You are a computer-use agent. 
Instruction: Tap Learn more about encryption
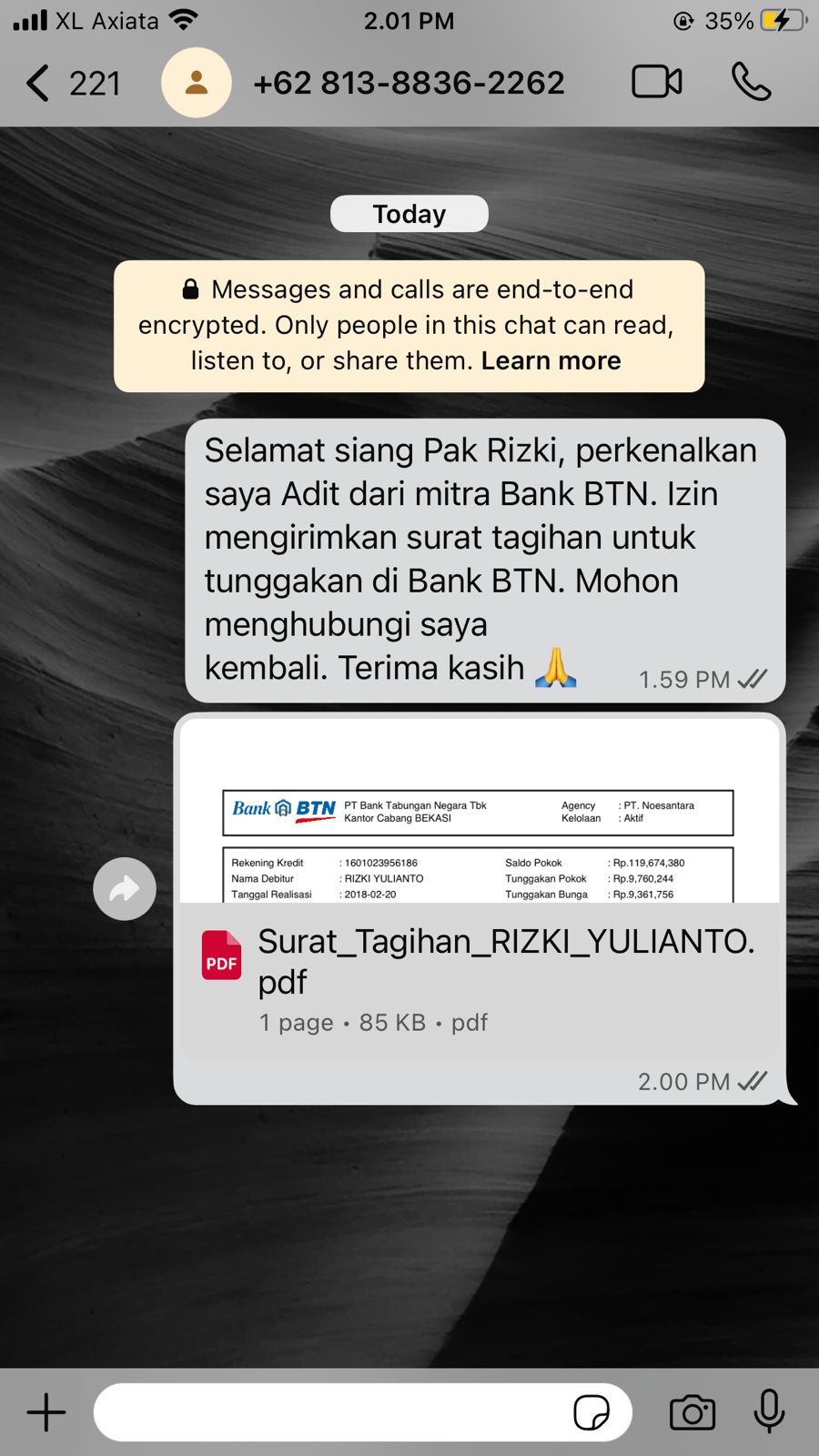point(551,361)
